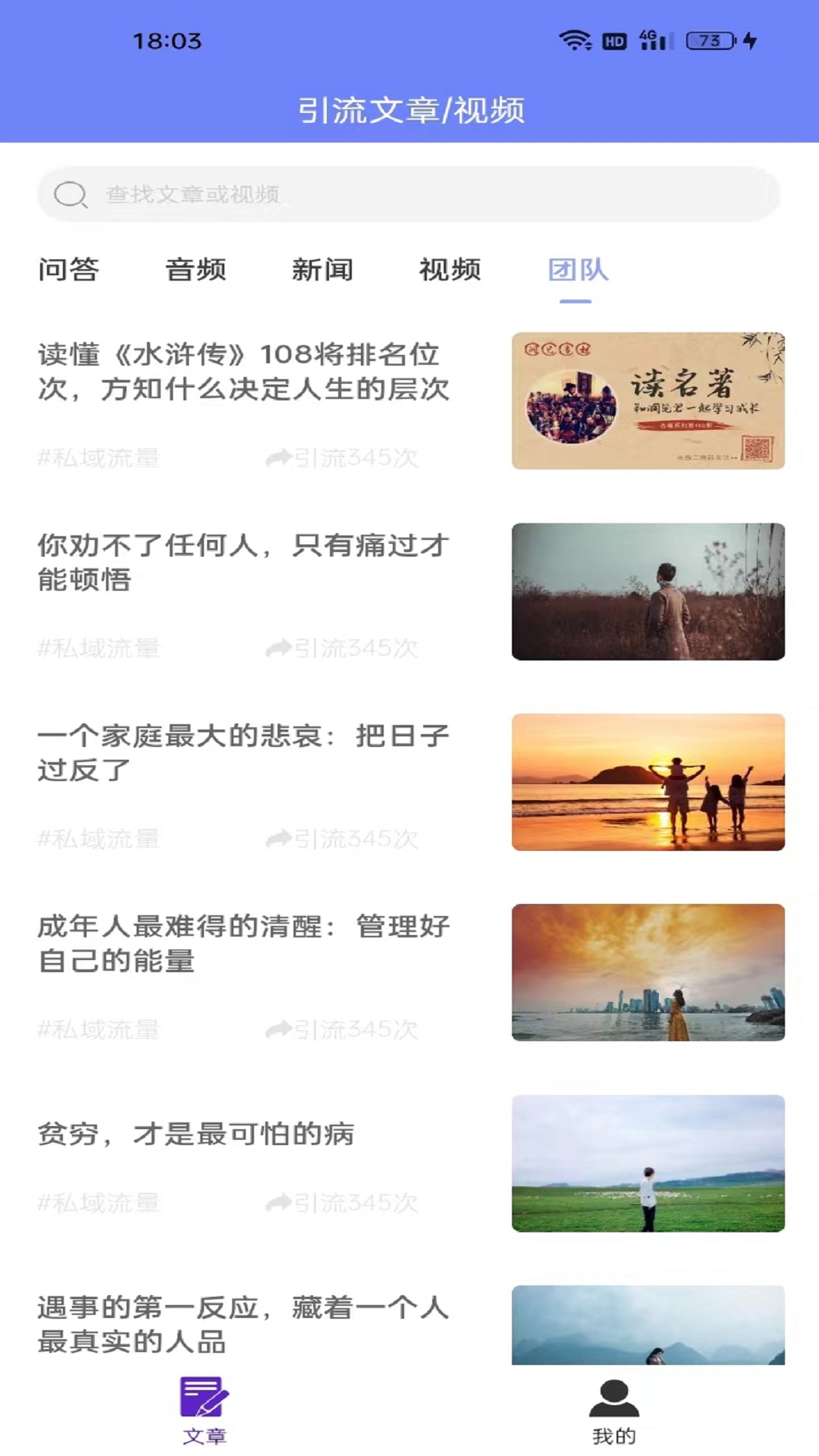Click the #私域流量 tag under the sunset family article
The image size is (819, 1456).
click(99, 837)
